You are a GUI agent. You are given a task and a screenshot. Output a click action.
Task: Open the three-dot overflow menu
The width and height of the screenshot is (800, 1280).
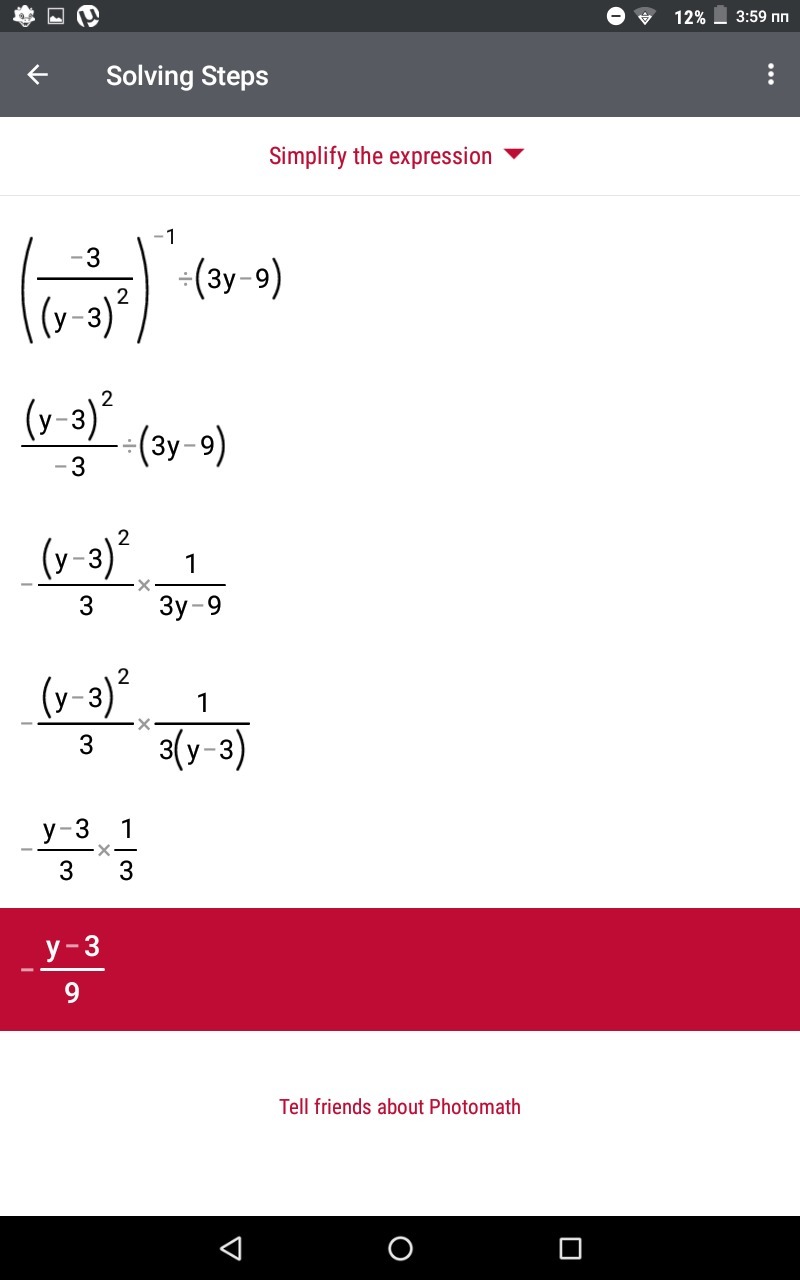click(x=770, y=75)
